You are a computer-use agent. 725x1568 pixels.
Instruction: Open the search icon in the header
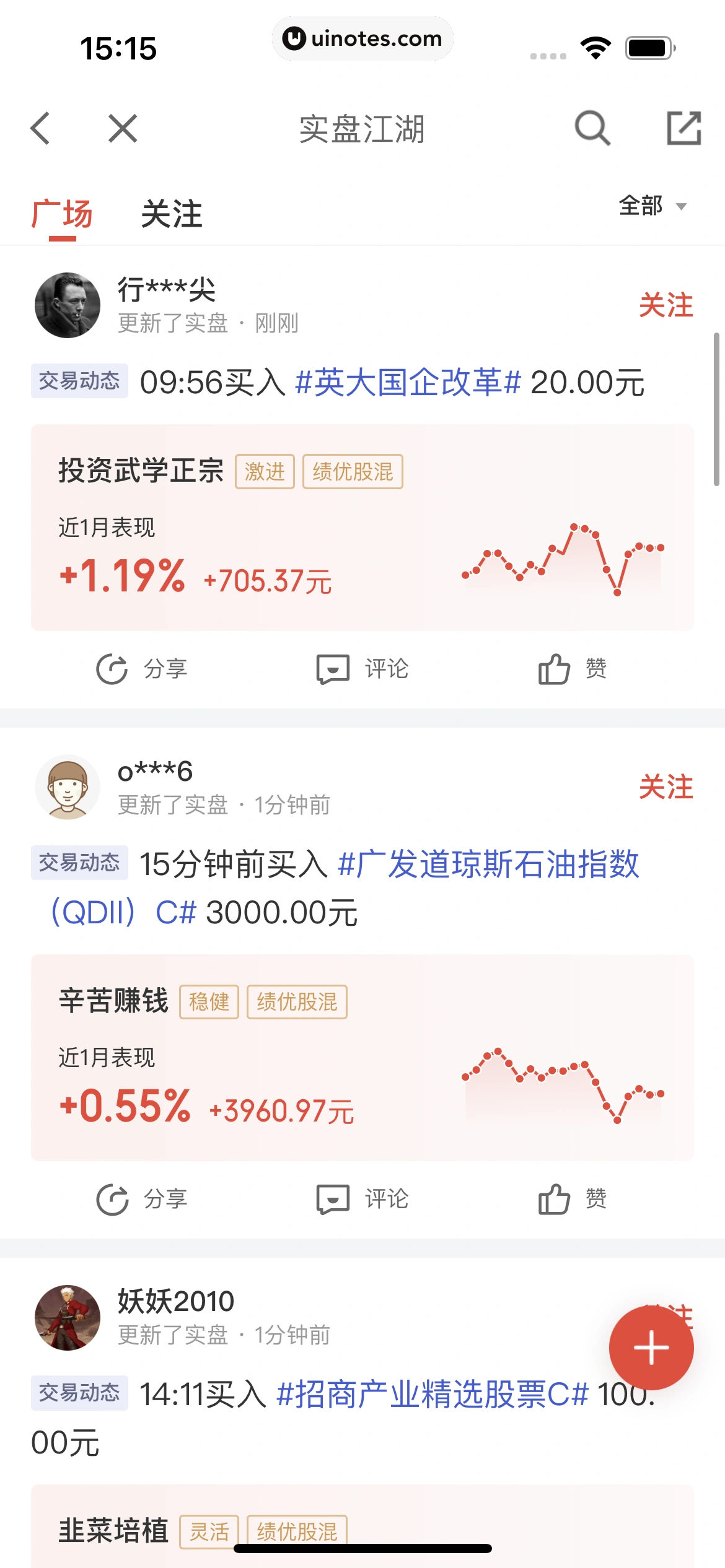[592, 129]
